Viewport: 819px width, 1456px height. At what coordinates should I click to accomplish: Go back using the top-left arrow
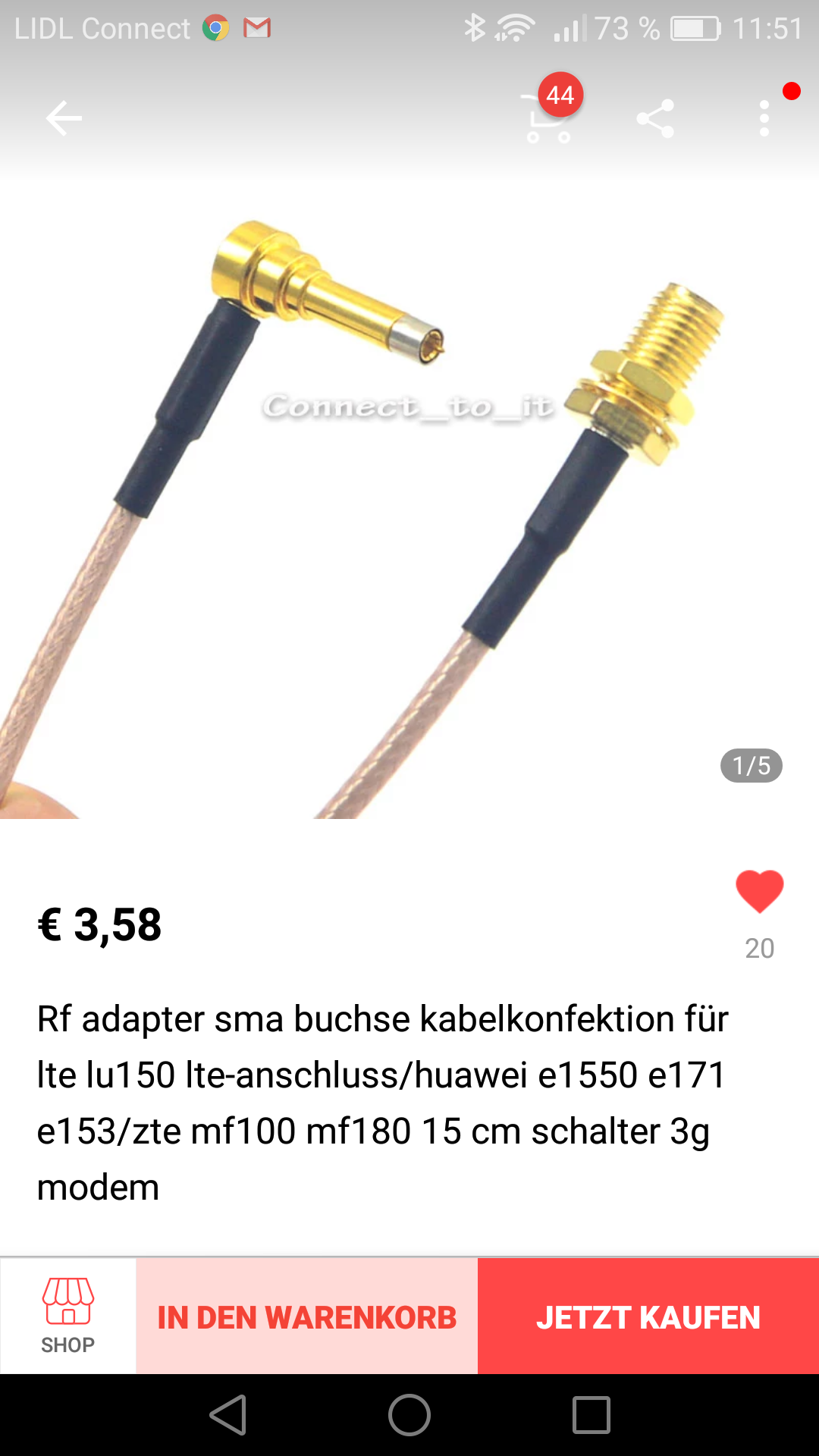(x=64, y=118)
